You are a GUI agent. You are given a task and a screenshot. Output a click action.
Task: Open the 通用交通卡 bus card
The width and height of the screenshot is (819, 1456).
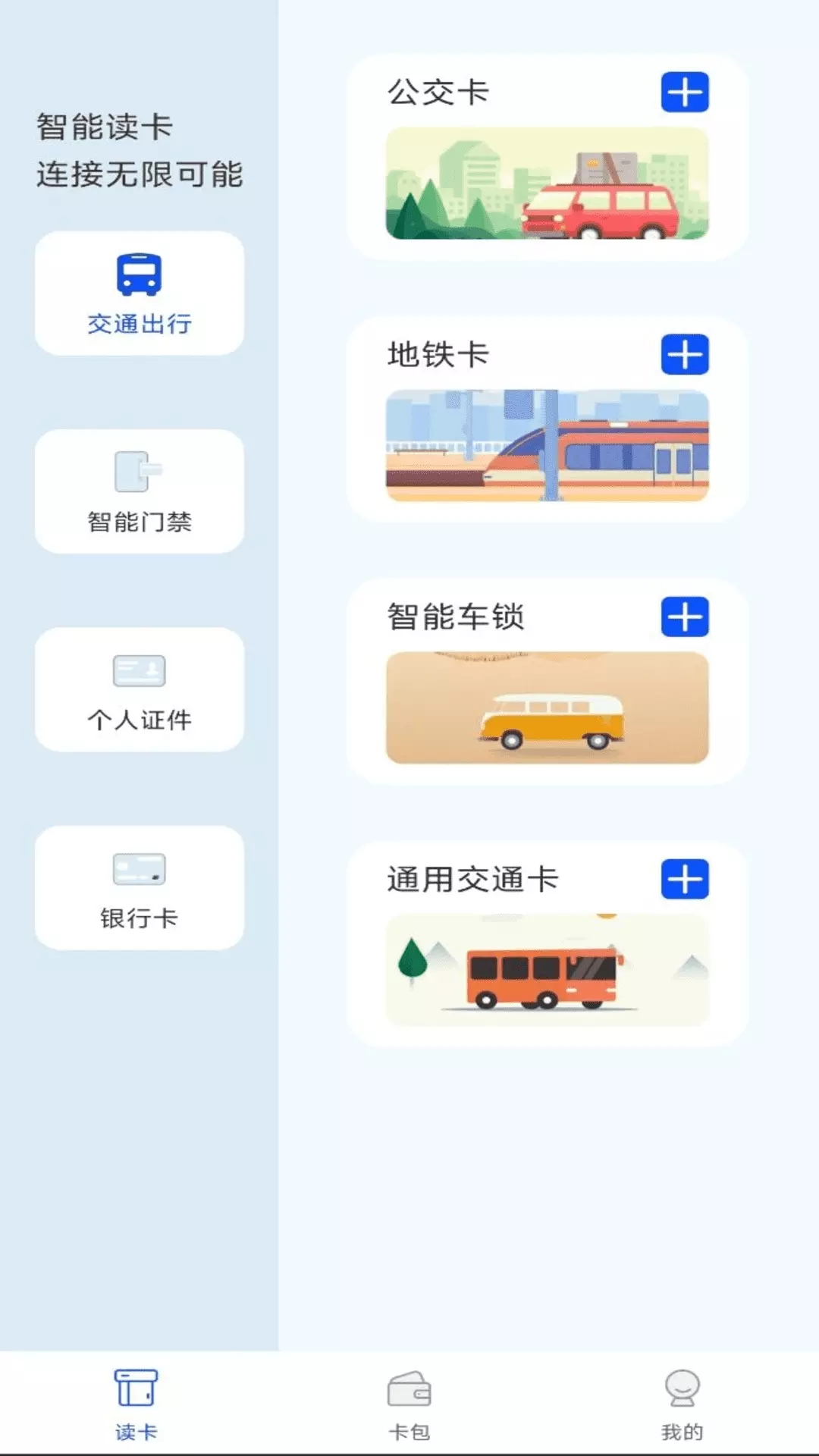[x=548, y=970]
